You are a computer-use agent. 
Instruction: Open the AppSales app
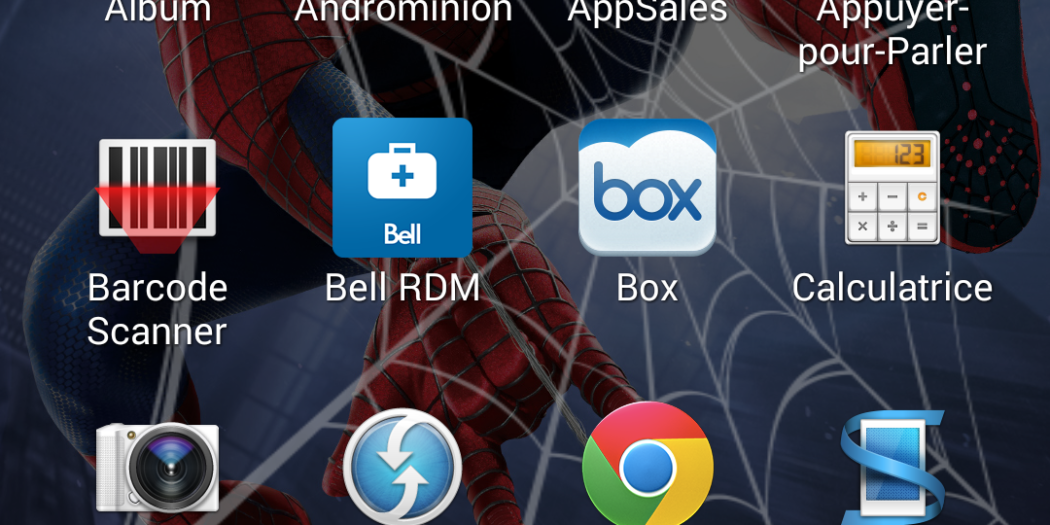point(647,12)
